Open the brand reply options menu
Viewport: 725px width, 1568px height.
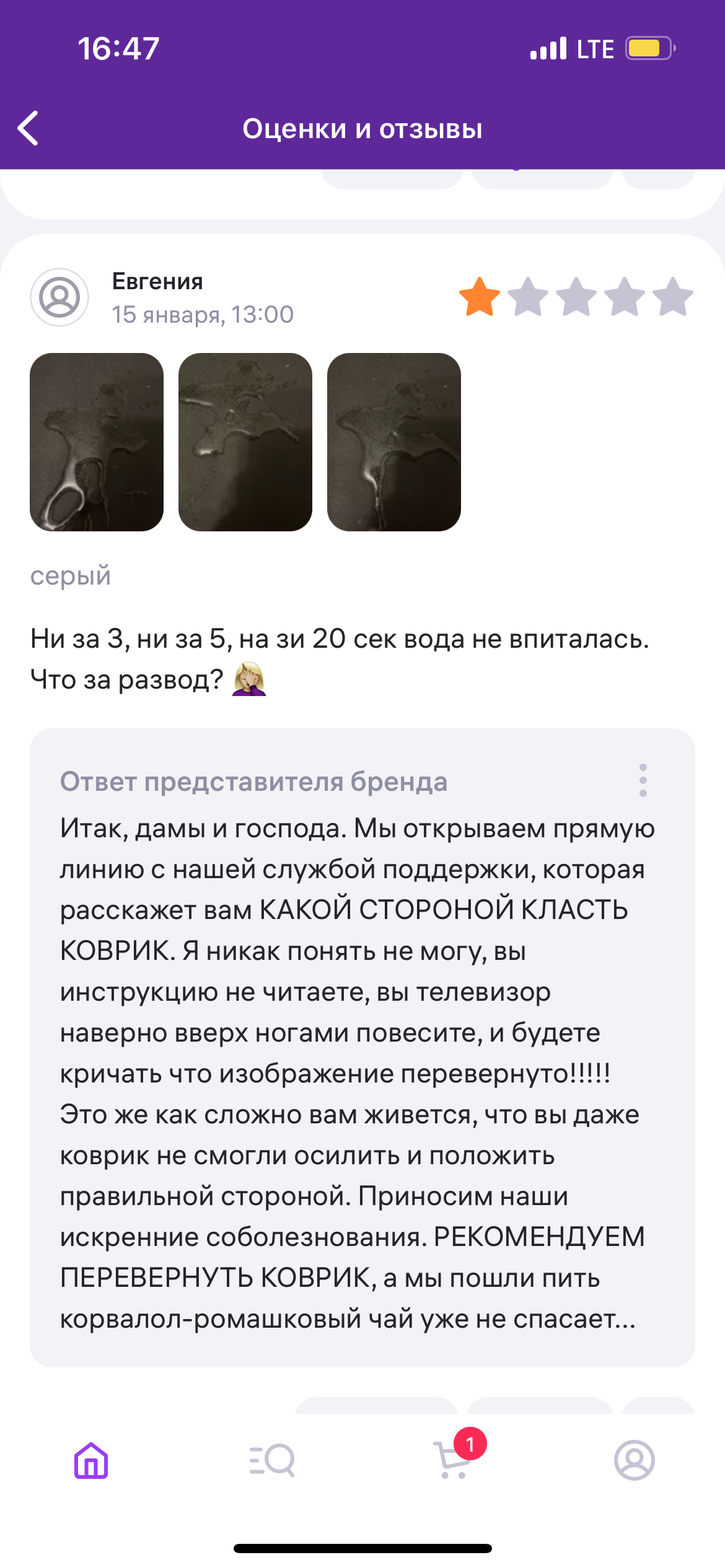pos(643,780)
